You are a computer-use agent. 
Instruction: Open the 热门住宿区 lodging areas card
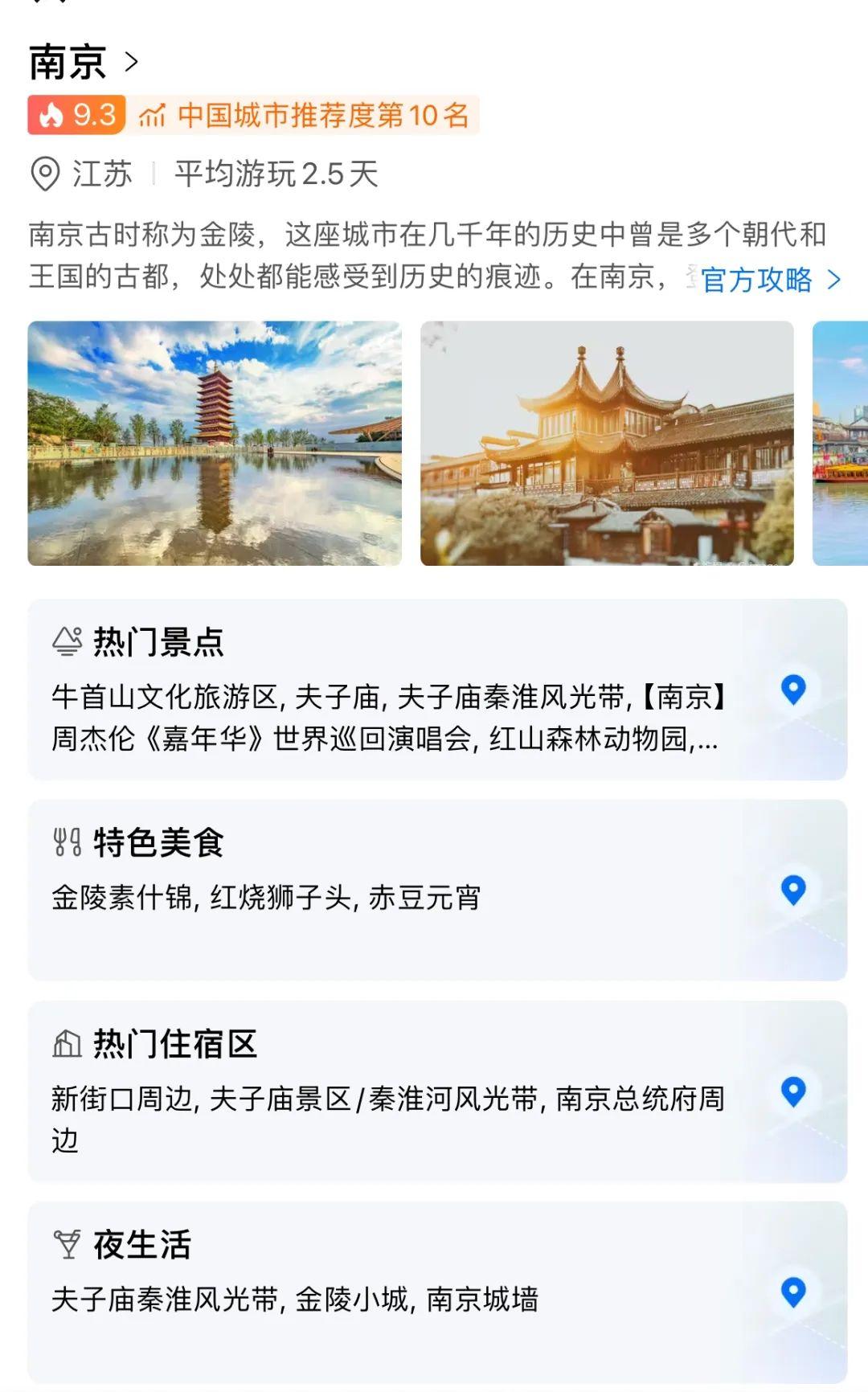click(x=437, y=1091)
